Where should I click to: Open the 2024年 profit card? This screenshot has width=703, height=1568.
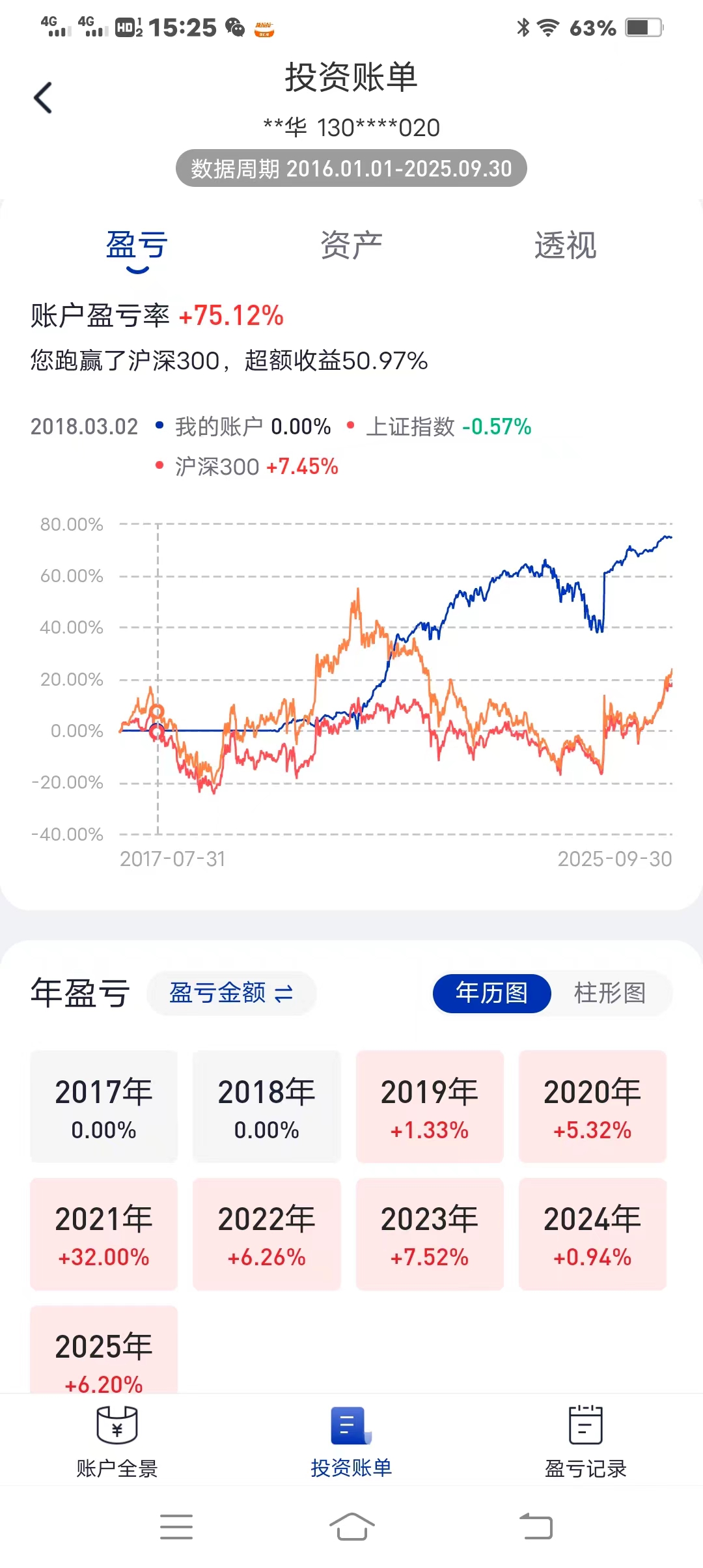592,1234
